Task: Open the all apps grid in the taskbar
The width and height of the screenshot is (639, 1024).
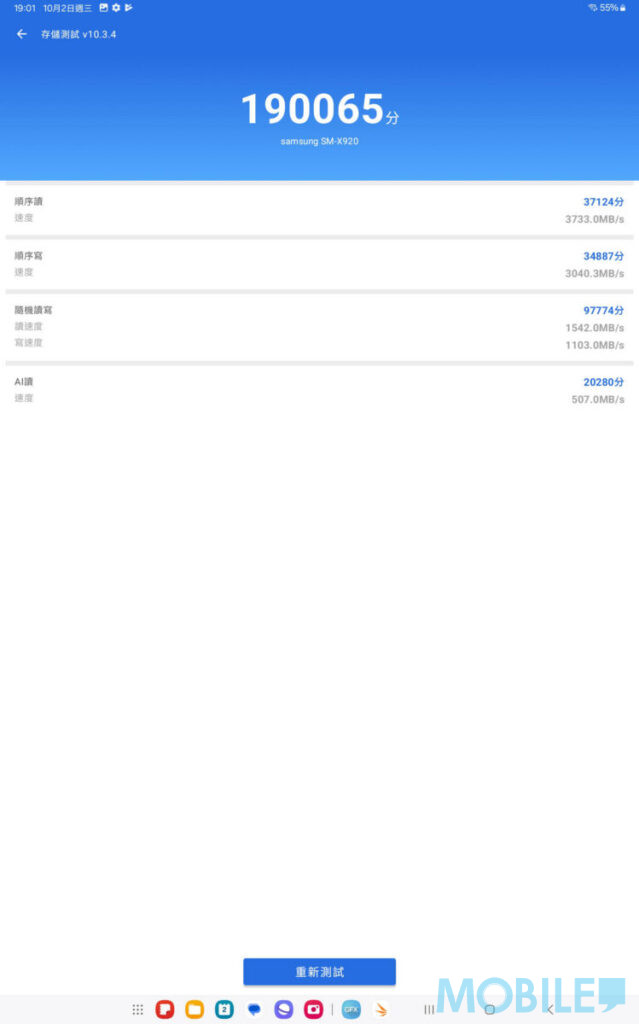Action: pos(137,1010)
